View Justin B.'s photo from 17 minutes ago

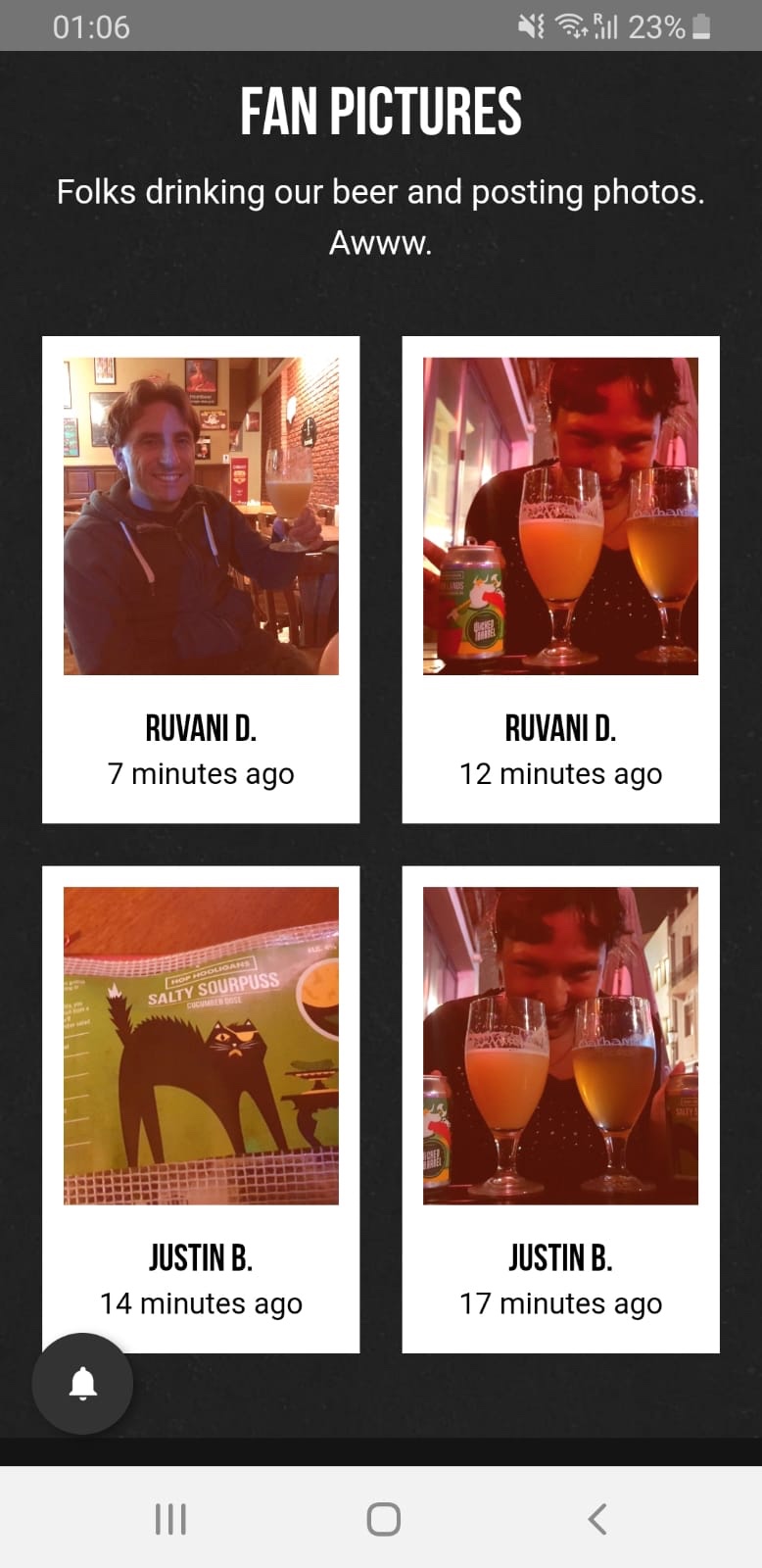[x=560, y=1046]
